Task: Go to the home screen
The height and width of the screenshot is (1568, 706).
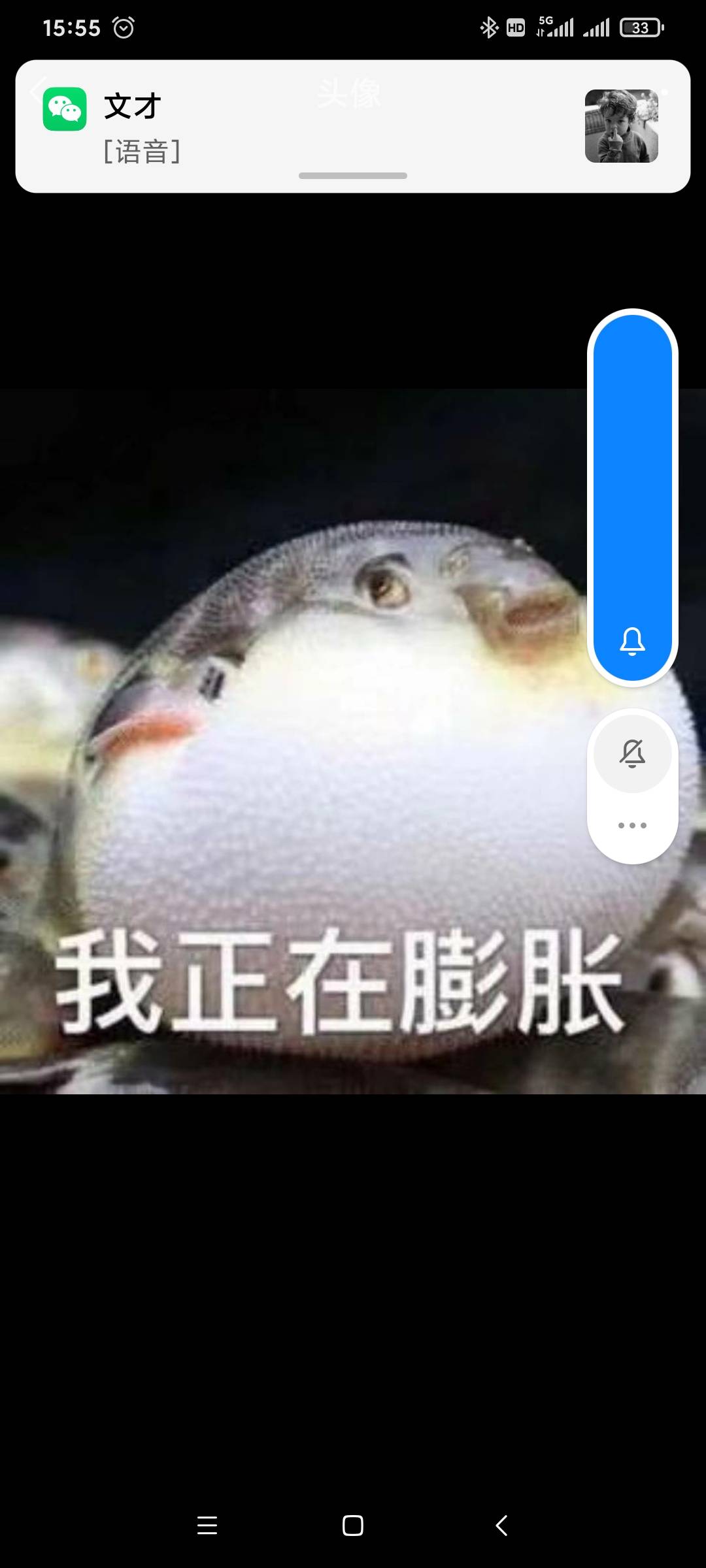Action: pos(353,1526)
